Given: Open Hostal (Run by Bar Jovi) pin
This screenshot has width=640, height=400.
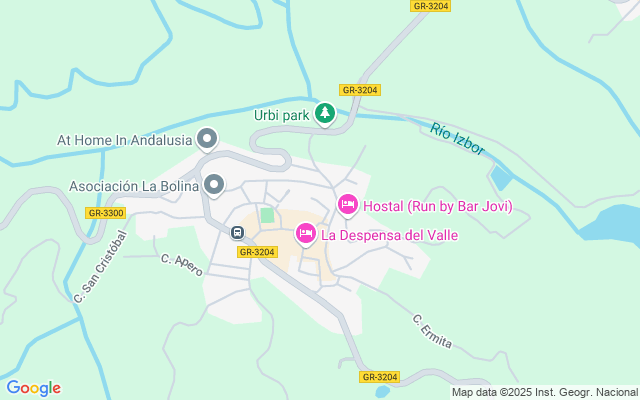Looking at the screenshot, I should 347,205.
